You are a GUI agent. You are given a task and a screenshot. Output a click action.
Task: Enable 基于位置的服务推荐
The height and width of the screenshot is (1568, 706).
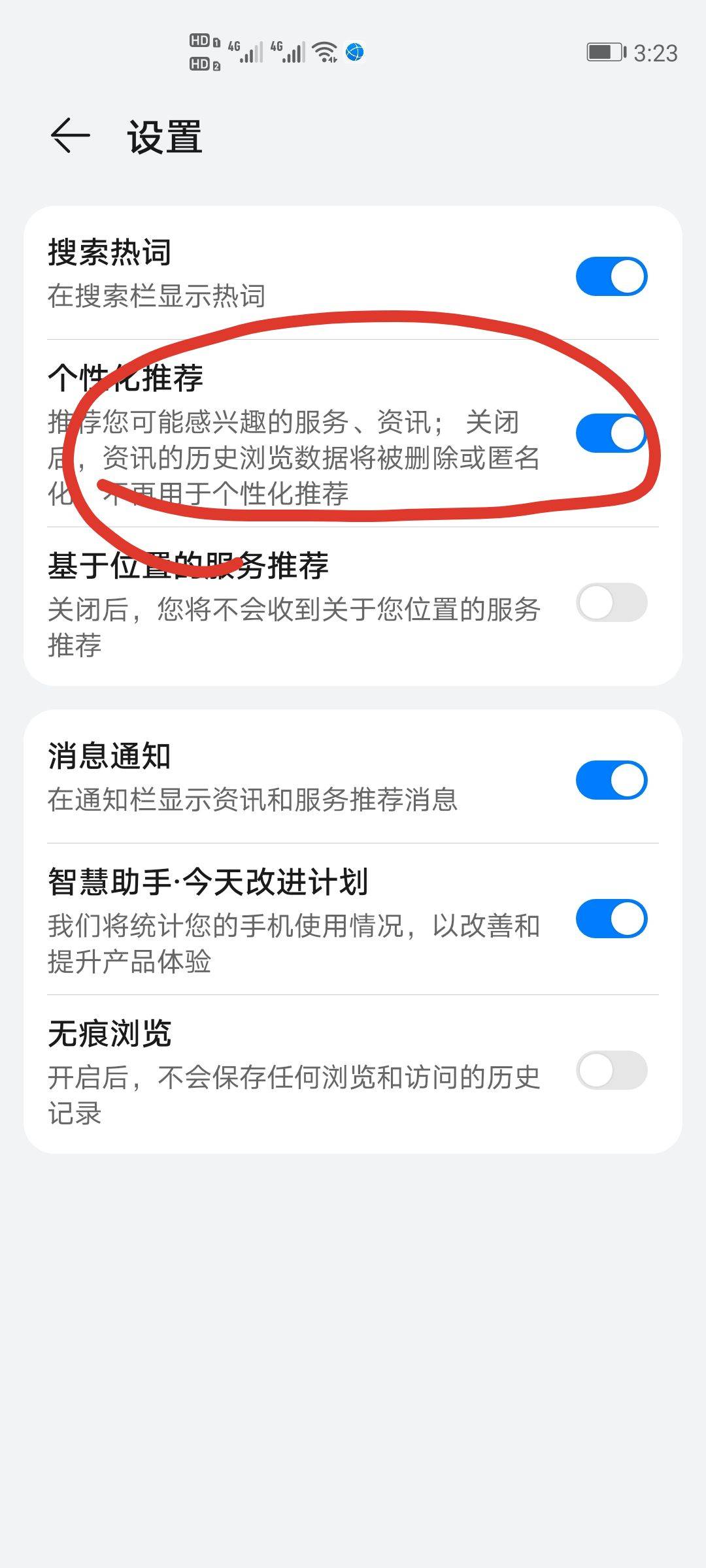coord(611,602)
